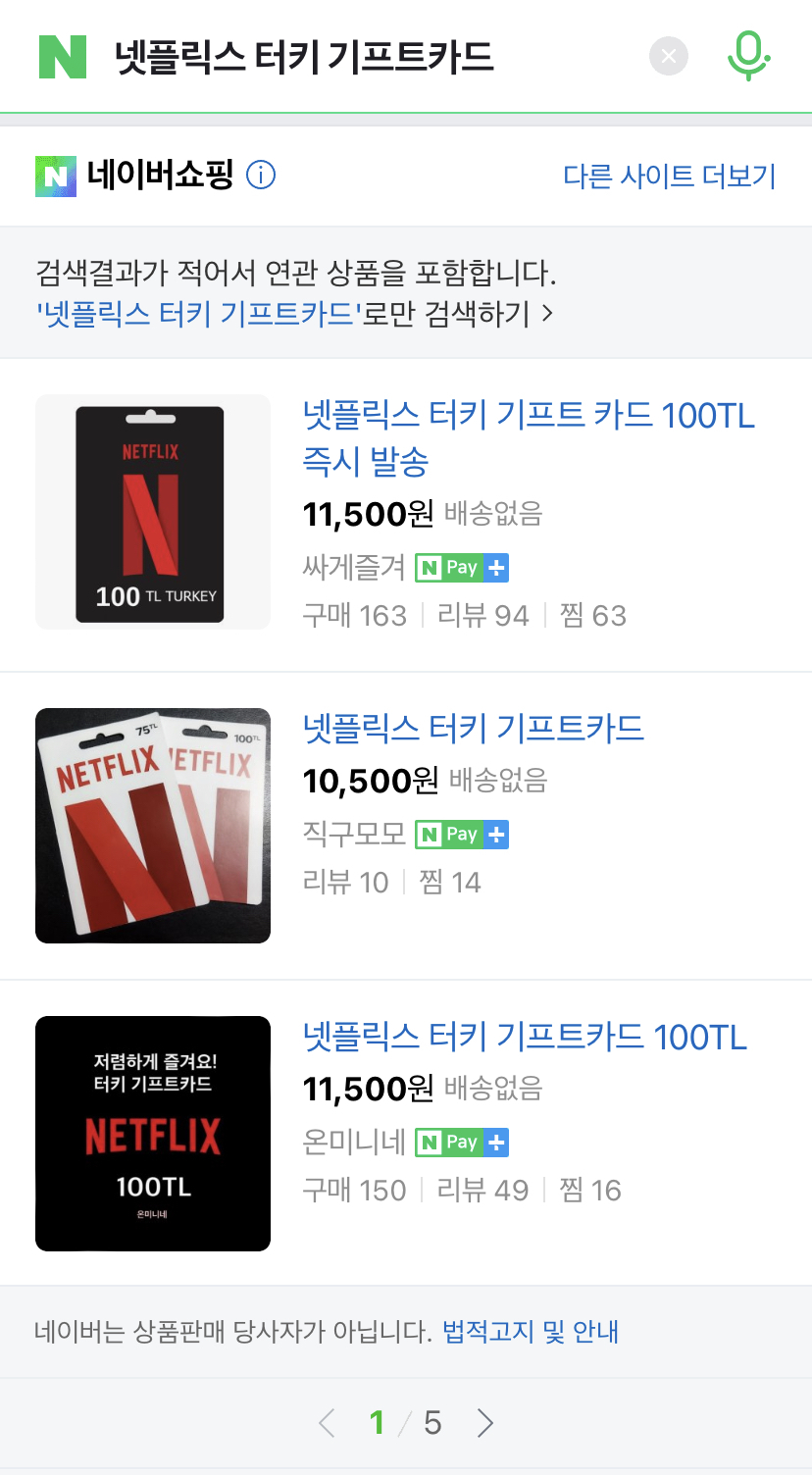Screen dimensions: 812x1475
Task: Tap the 100 TL TURKEY card image
Action: [153, 512]
